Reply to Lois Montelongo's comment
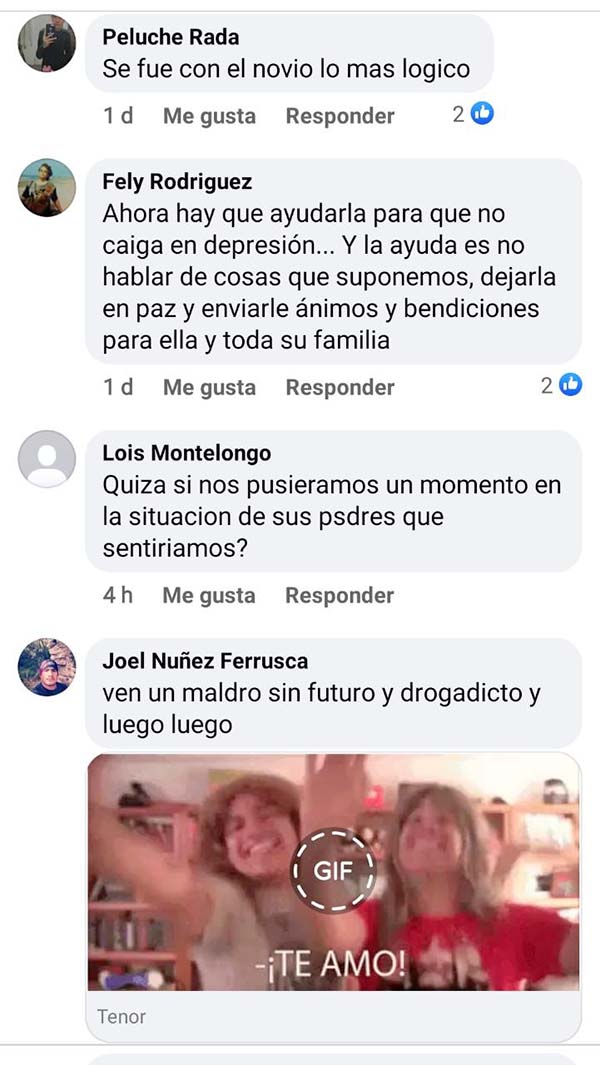 pos(340,595)
